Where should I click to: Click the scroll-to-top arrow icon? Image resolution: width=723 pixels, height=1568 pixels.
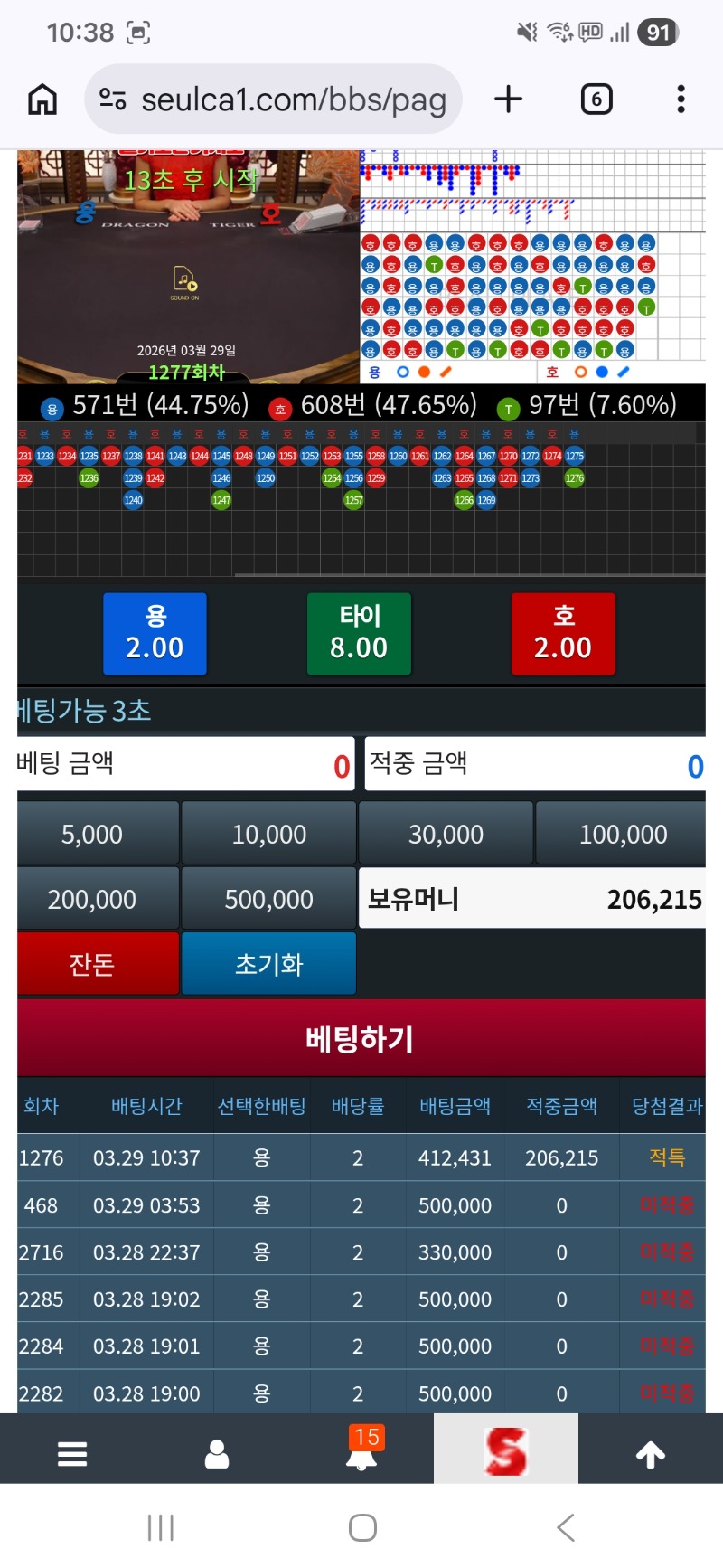tap(651, 1453)
